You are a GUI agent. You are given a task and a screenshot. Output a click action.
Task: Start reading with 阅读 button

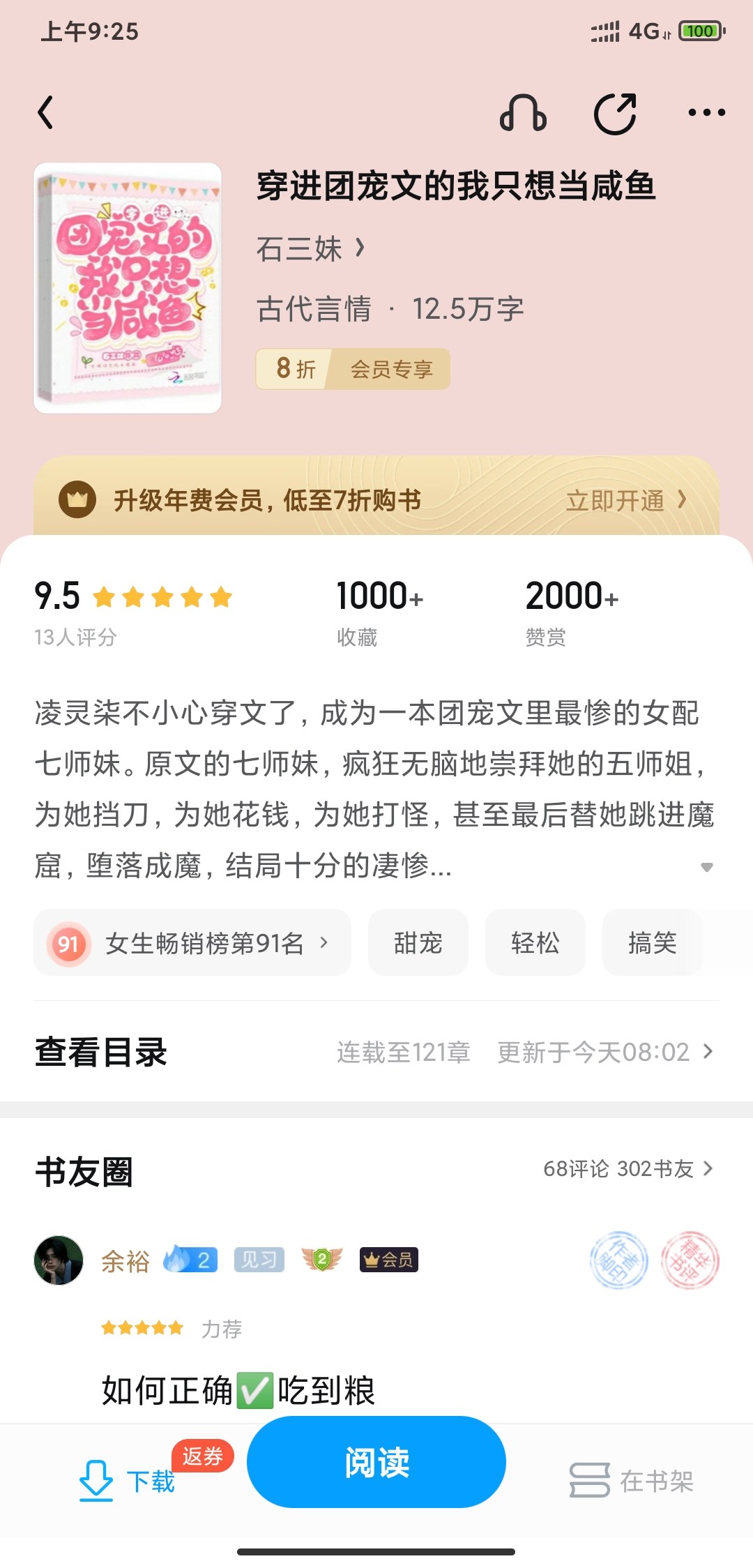click(x=376, y=1462)
